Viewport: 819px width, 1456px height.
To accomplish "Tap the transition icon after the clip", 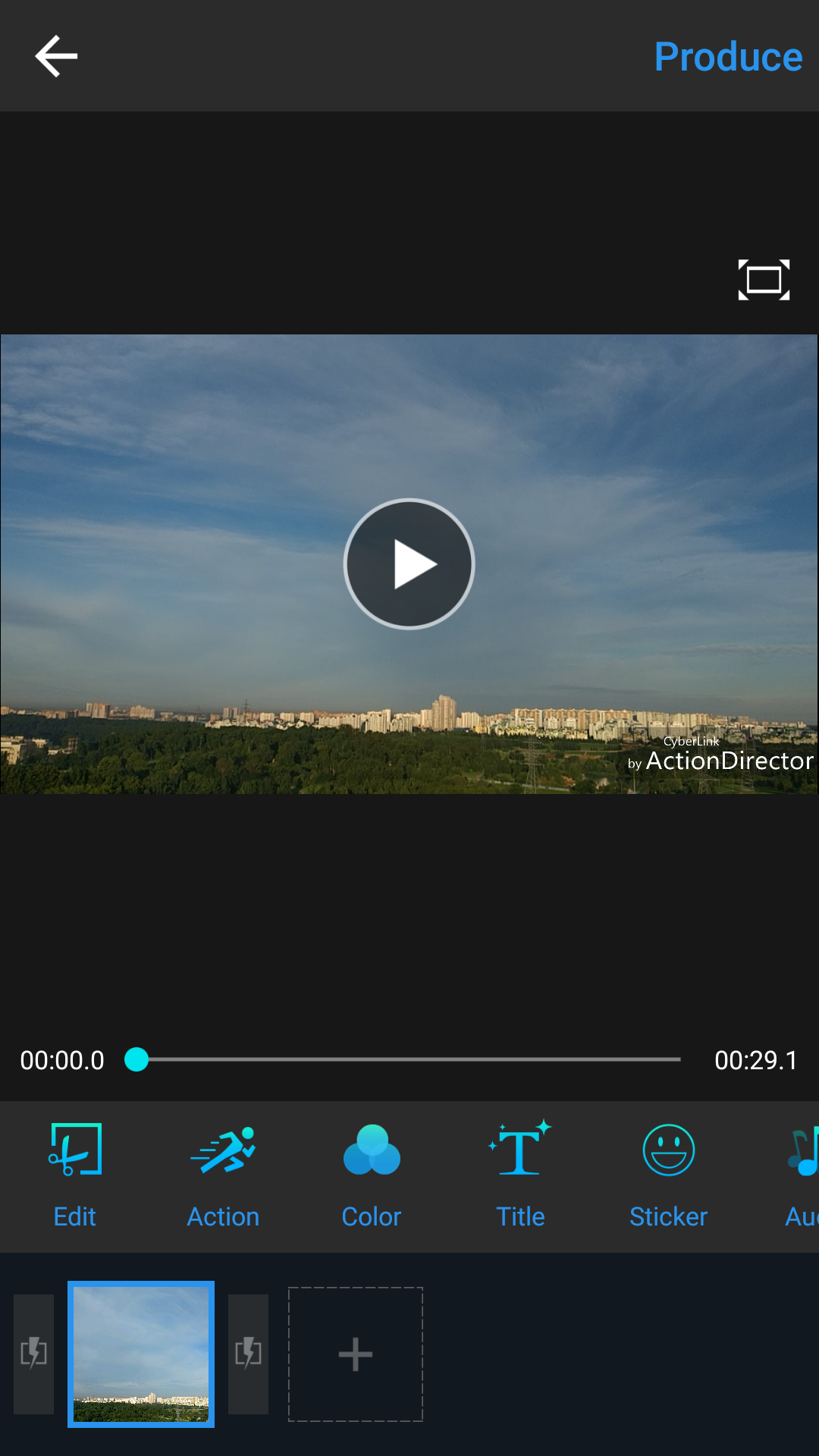I will pos(248,1354).
